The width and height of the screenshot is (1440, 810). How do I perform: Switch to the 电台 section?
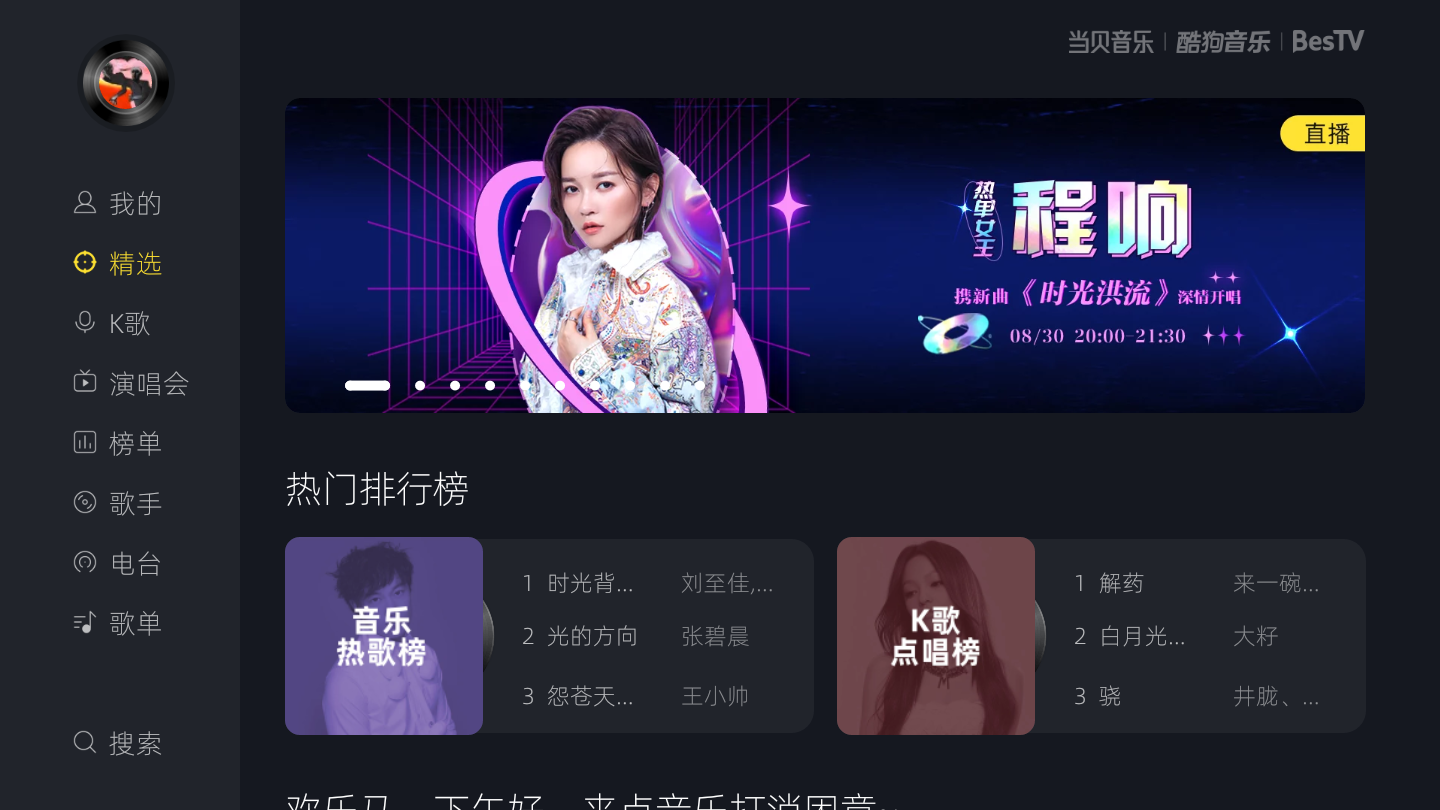pos(118,564)
